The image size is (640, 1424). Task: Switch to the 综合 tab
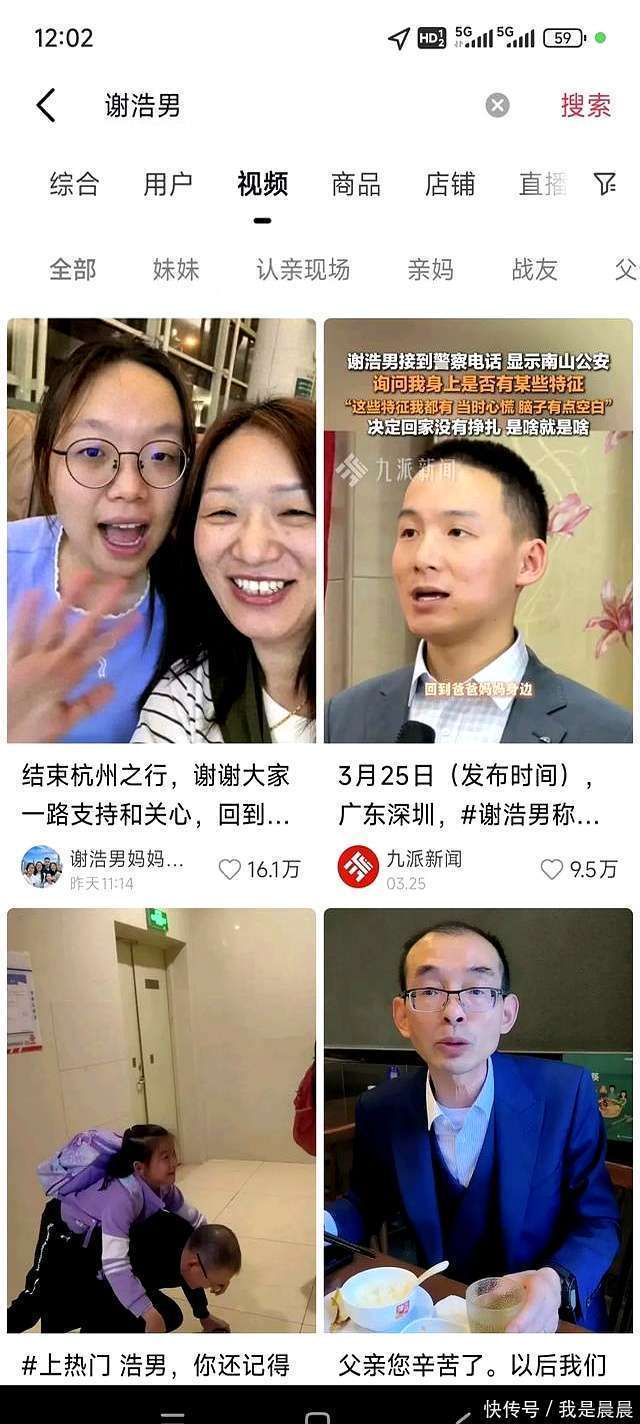(x=75, y=184)
